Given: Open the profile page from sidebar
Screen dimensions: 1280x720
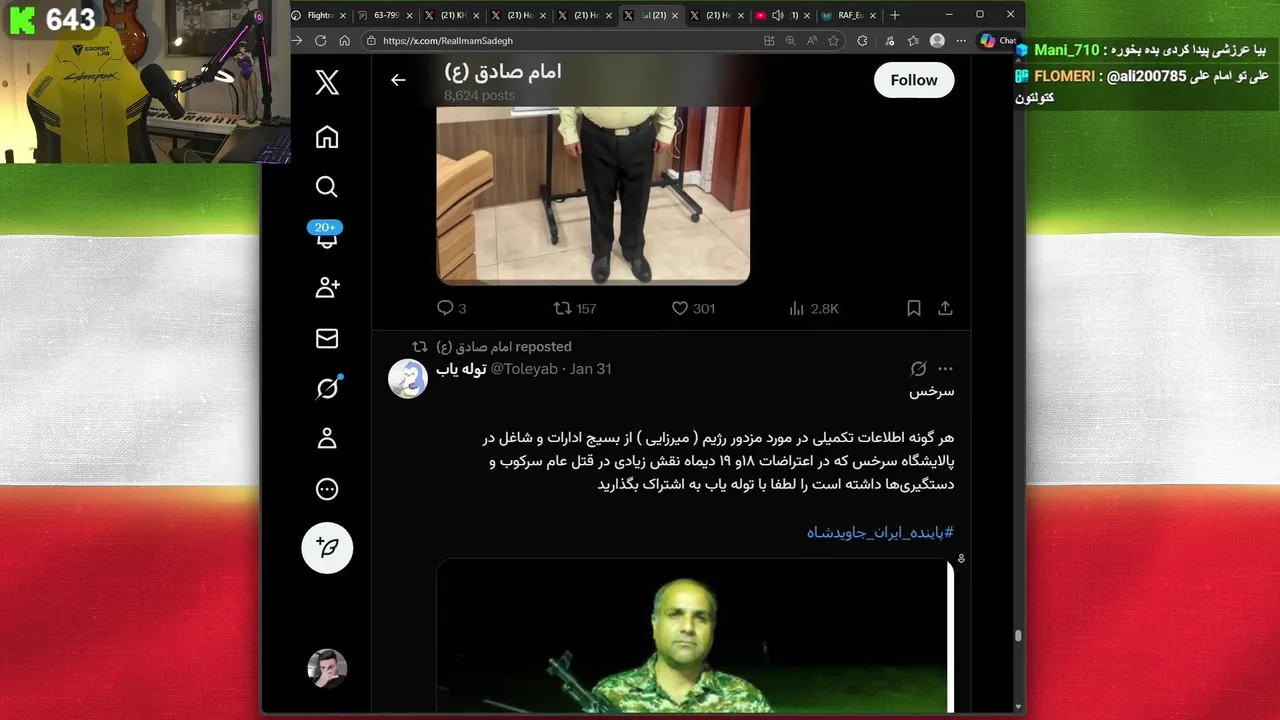Looking at the screenshot, I should pos(327,439).
